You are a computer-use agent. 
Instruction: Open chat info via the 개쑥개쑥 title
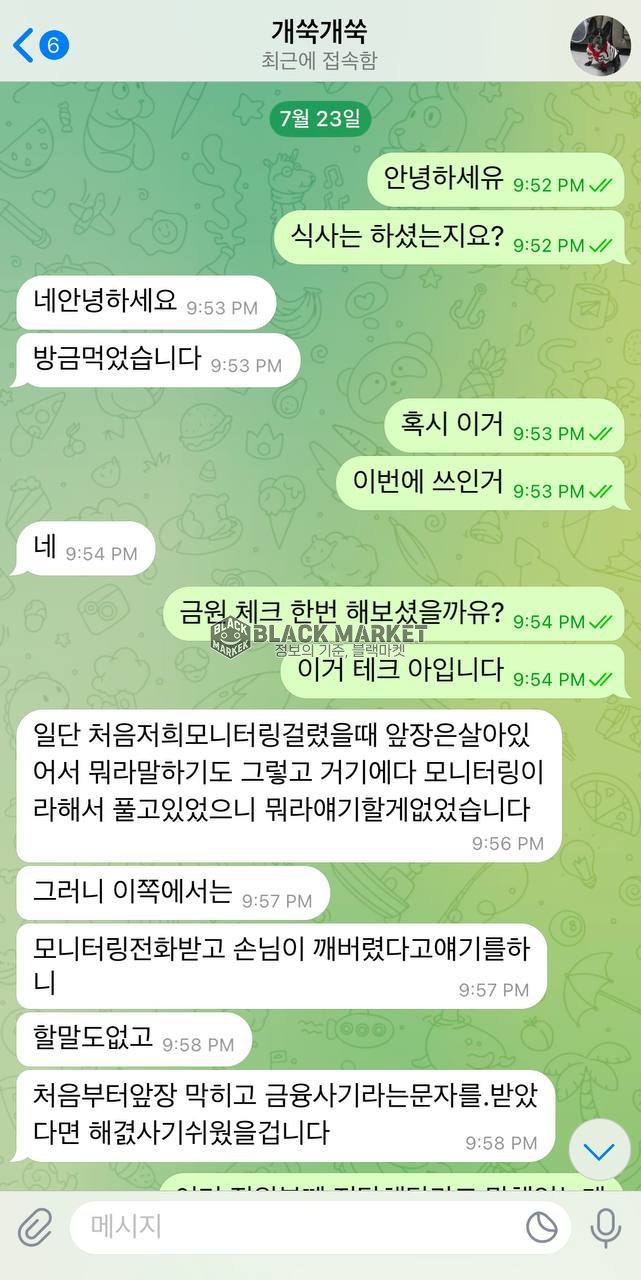point(319,32)
